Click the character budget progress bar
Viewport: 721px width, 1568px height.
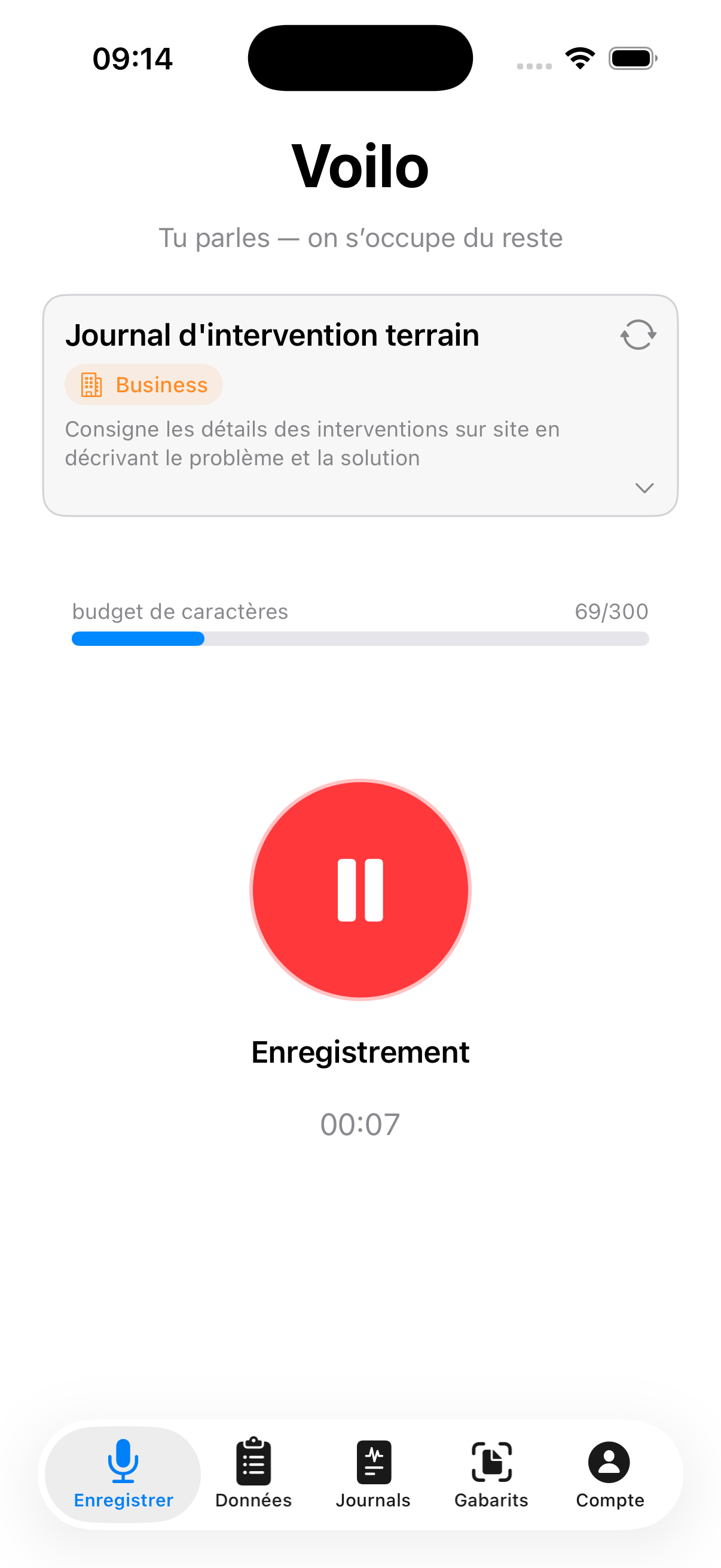360,638
